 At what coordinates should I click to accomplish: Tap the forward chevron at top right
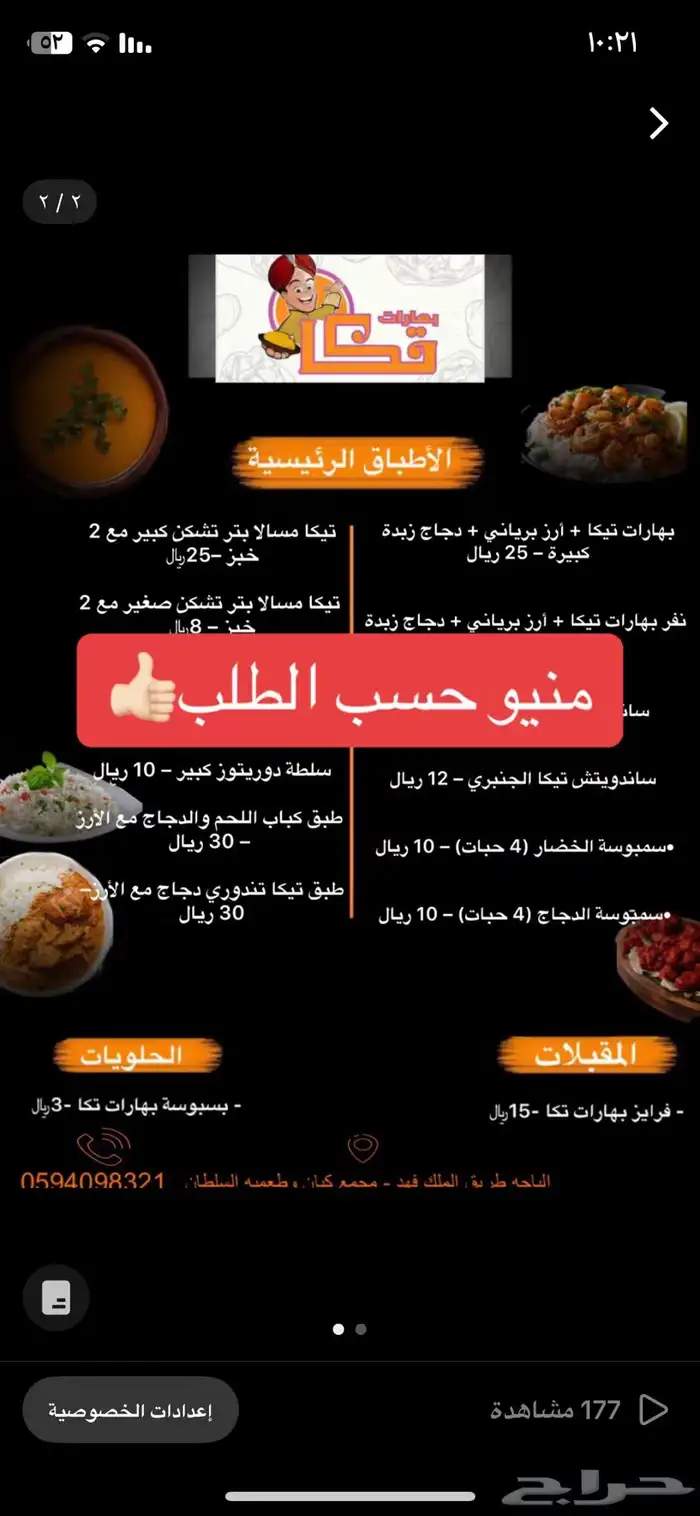[658, 123]
